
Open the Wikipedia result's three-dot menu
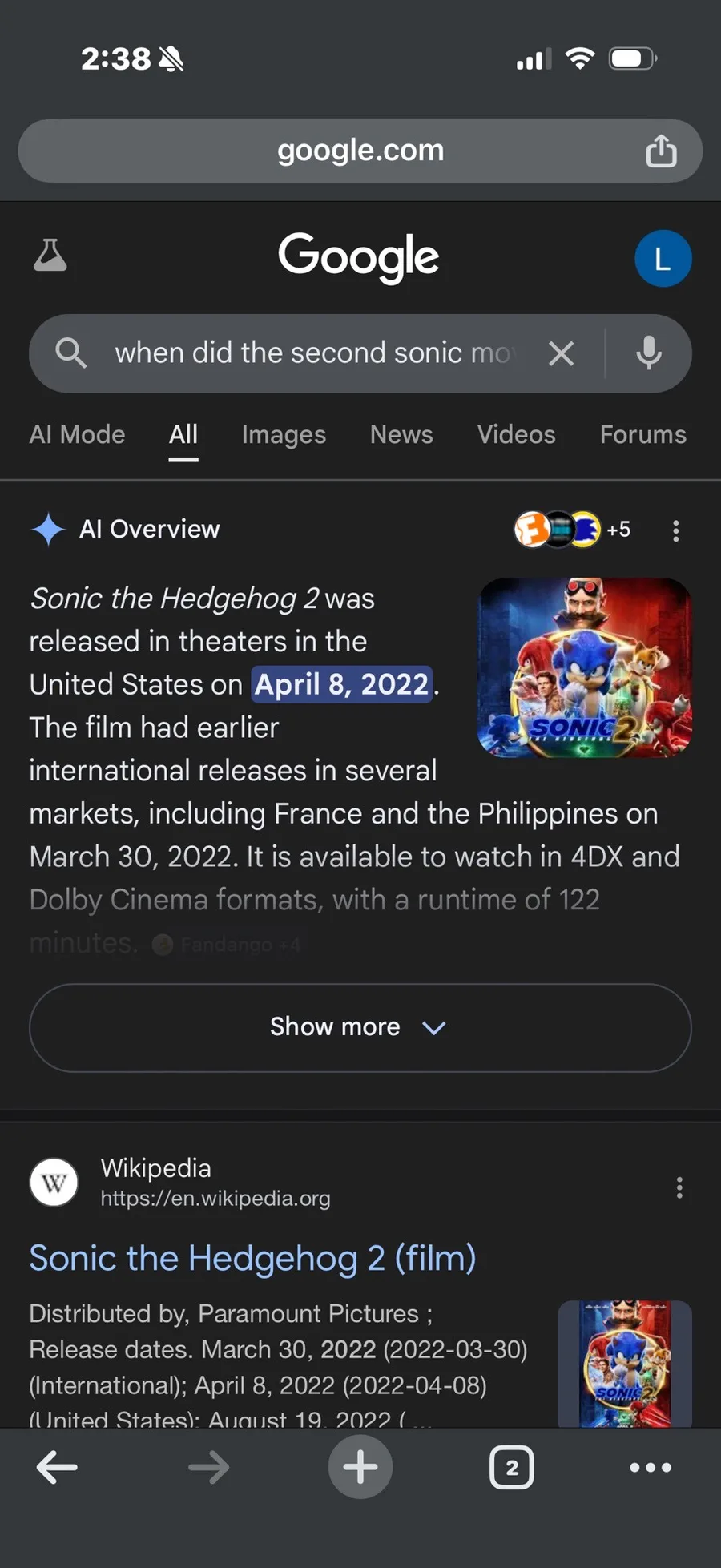pos(679,1187)
